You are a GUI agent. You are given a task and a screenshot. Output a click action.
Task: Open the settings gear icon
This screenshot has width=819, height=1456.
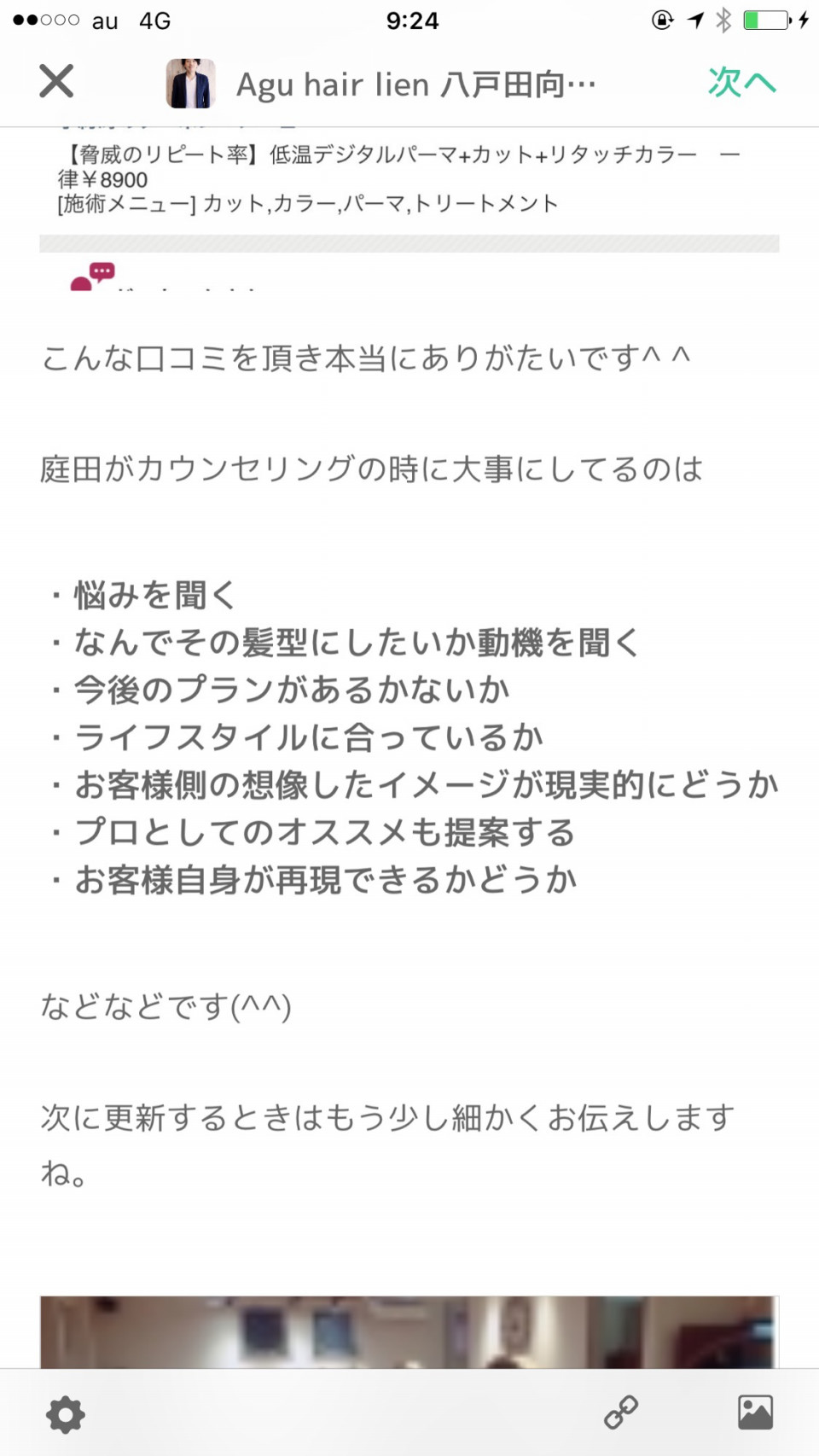point(66,1414)
